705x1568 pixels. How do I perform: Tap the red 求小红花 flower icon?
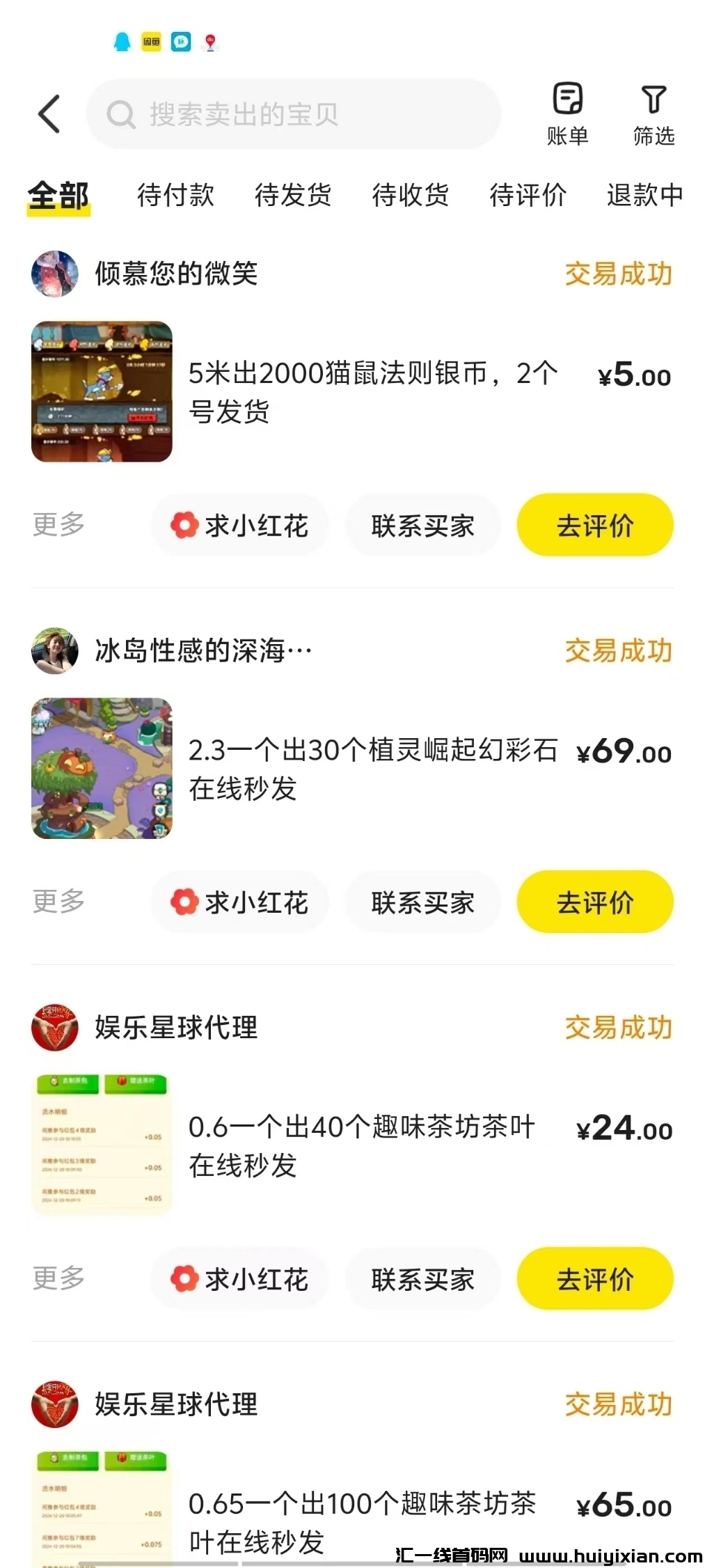[x=186, y=525]
